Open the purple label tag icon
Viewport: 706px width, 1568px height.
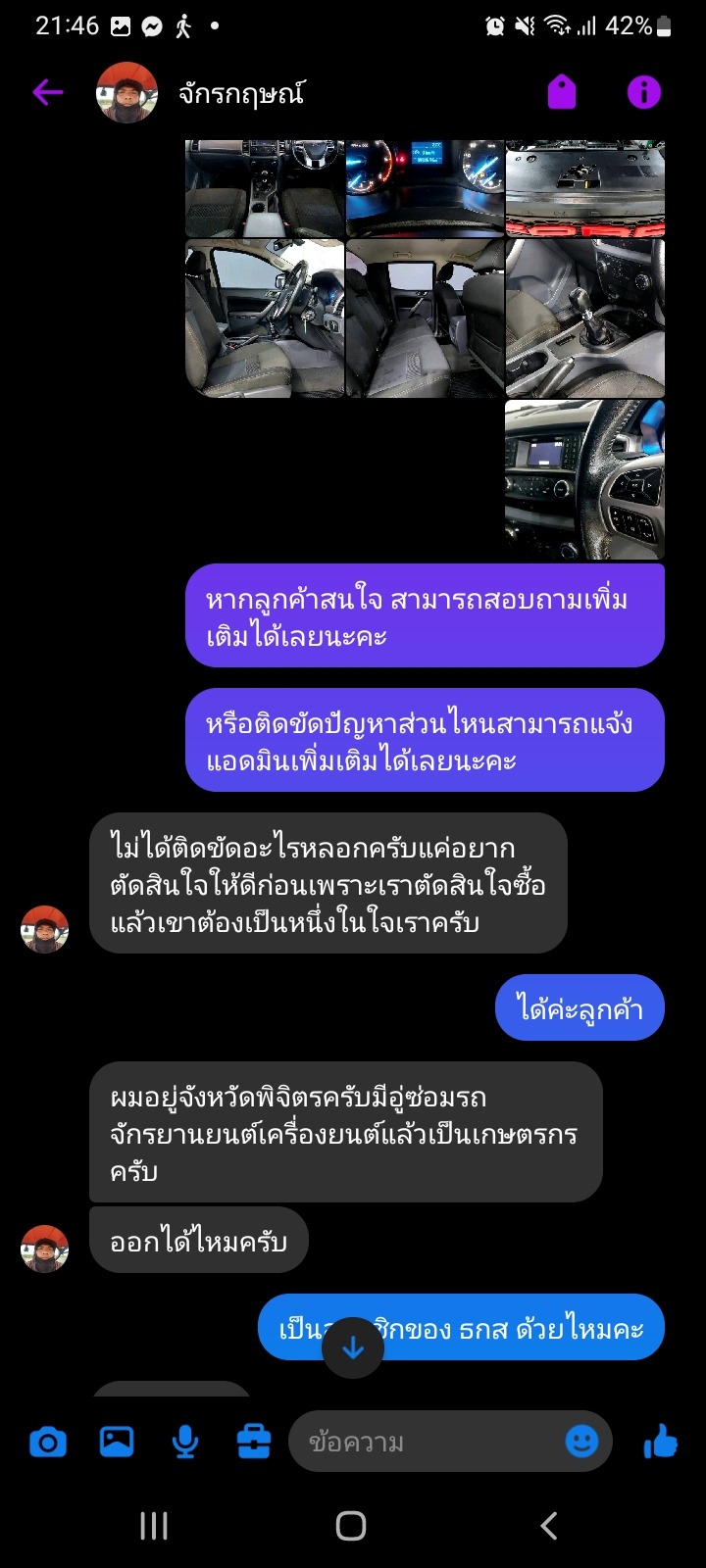[562, 92]
